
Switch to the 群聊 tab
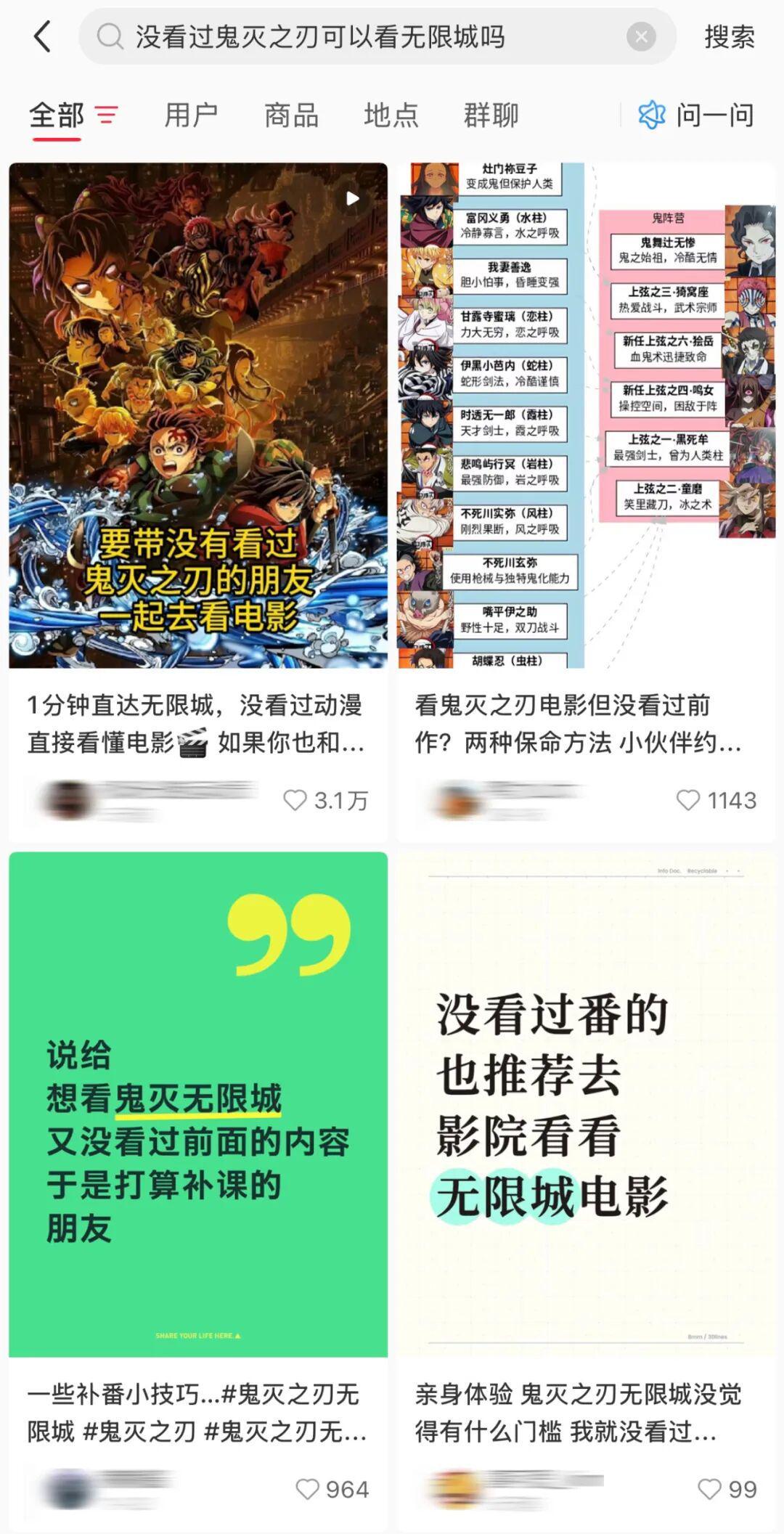(x=491, y=115)
